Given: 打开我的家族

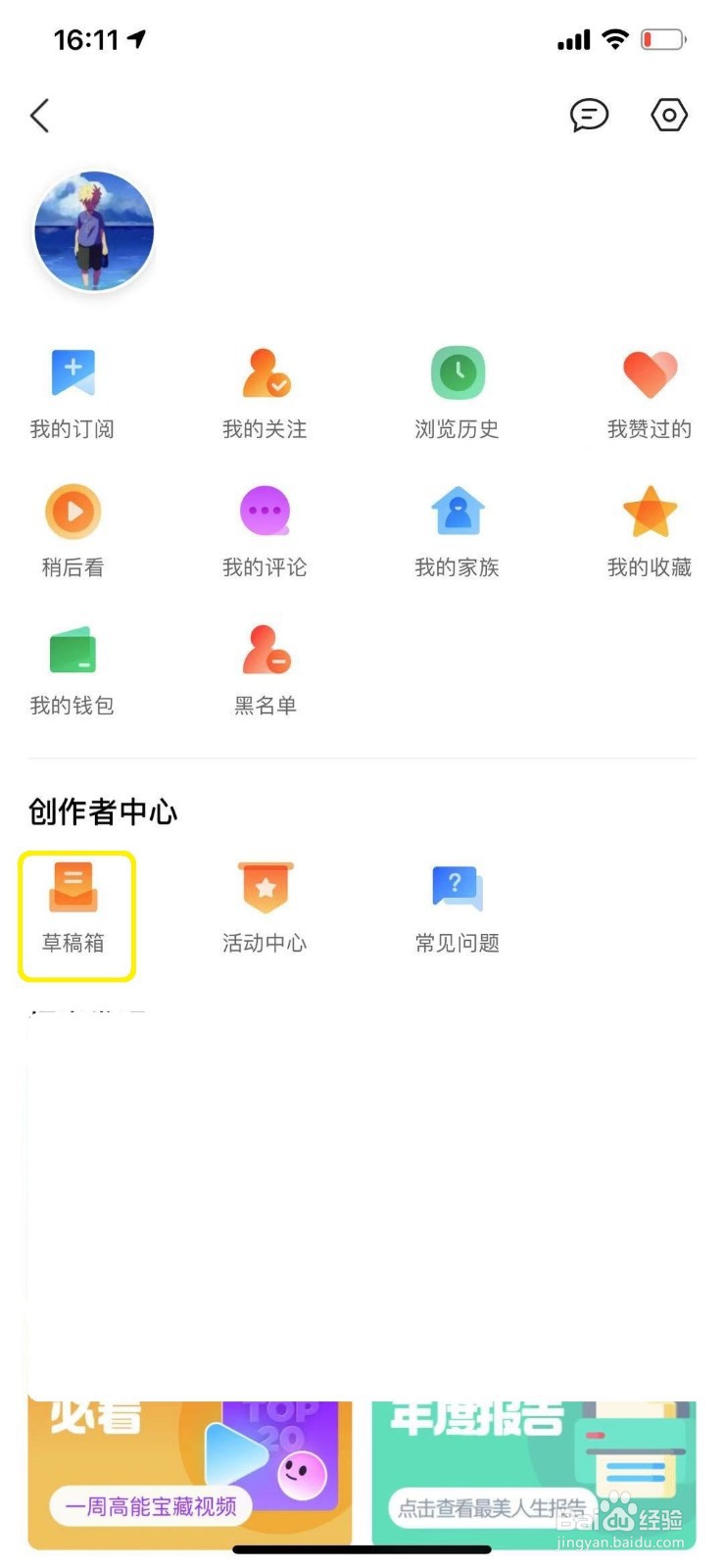Looking at the screenshot, I should click(x=457, y=528).
